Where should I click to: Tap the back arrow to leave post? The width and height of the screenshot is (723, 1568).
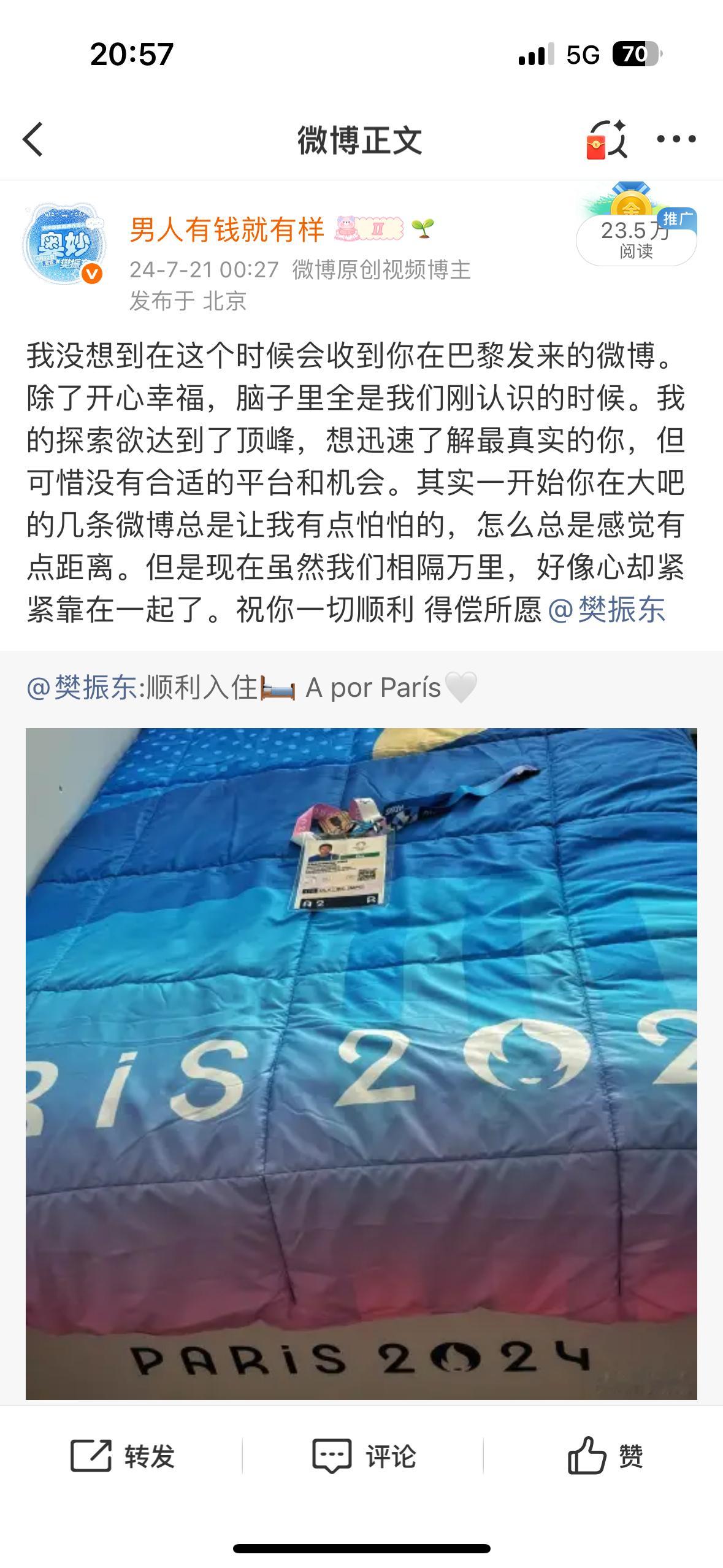click(31, 140)
